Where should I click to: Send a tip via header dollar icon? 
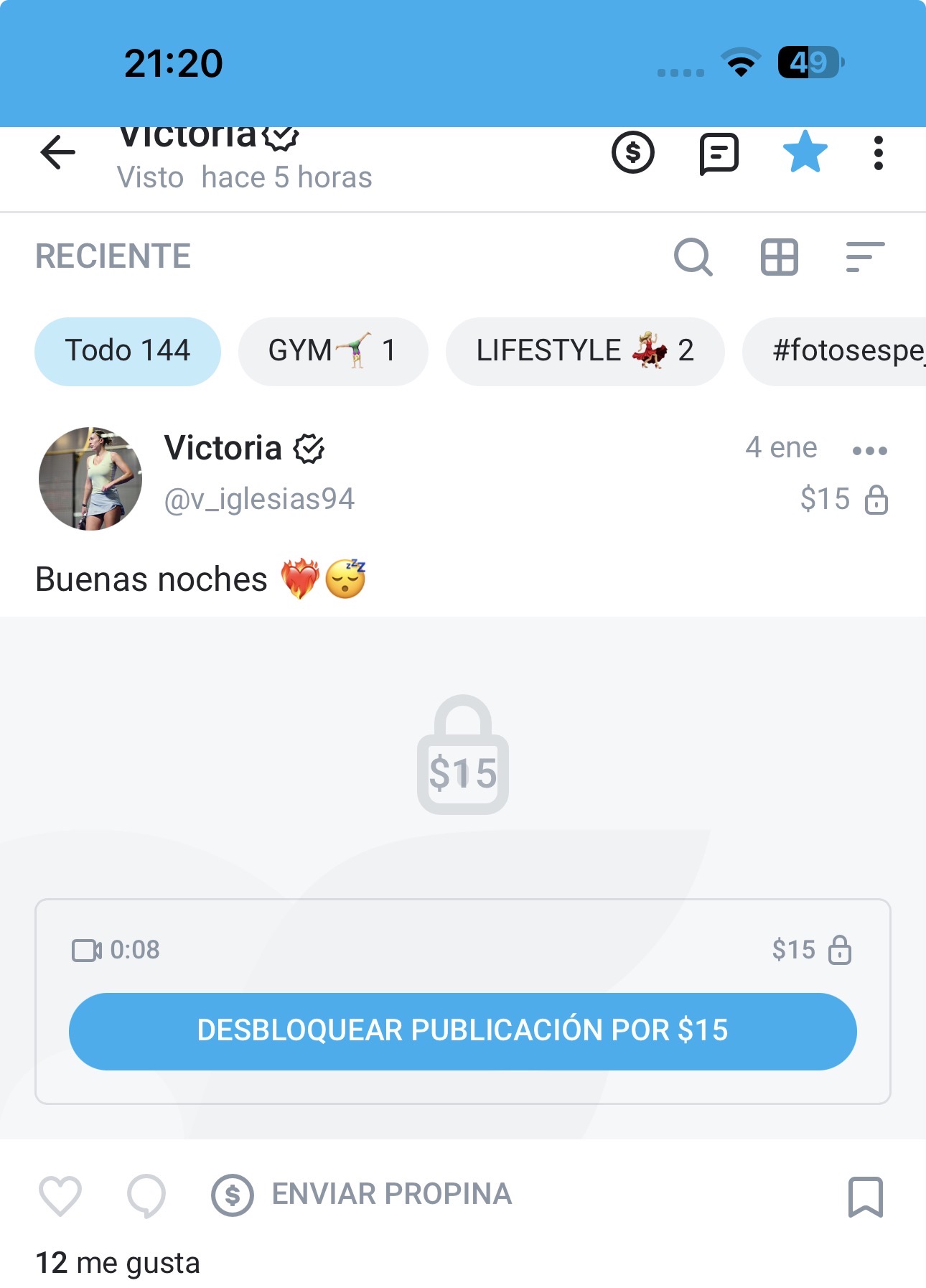(632, 152)
